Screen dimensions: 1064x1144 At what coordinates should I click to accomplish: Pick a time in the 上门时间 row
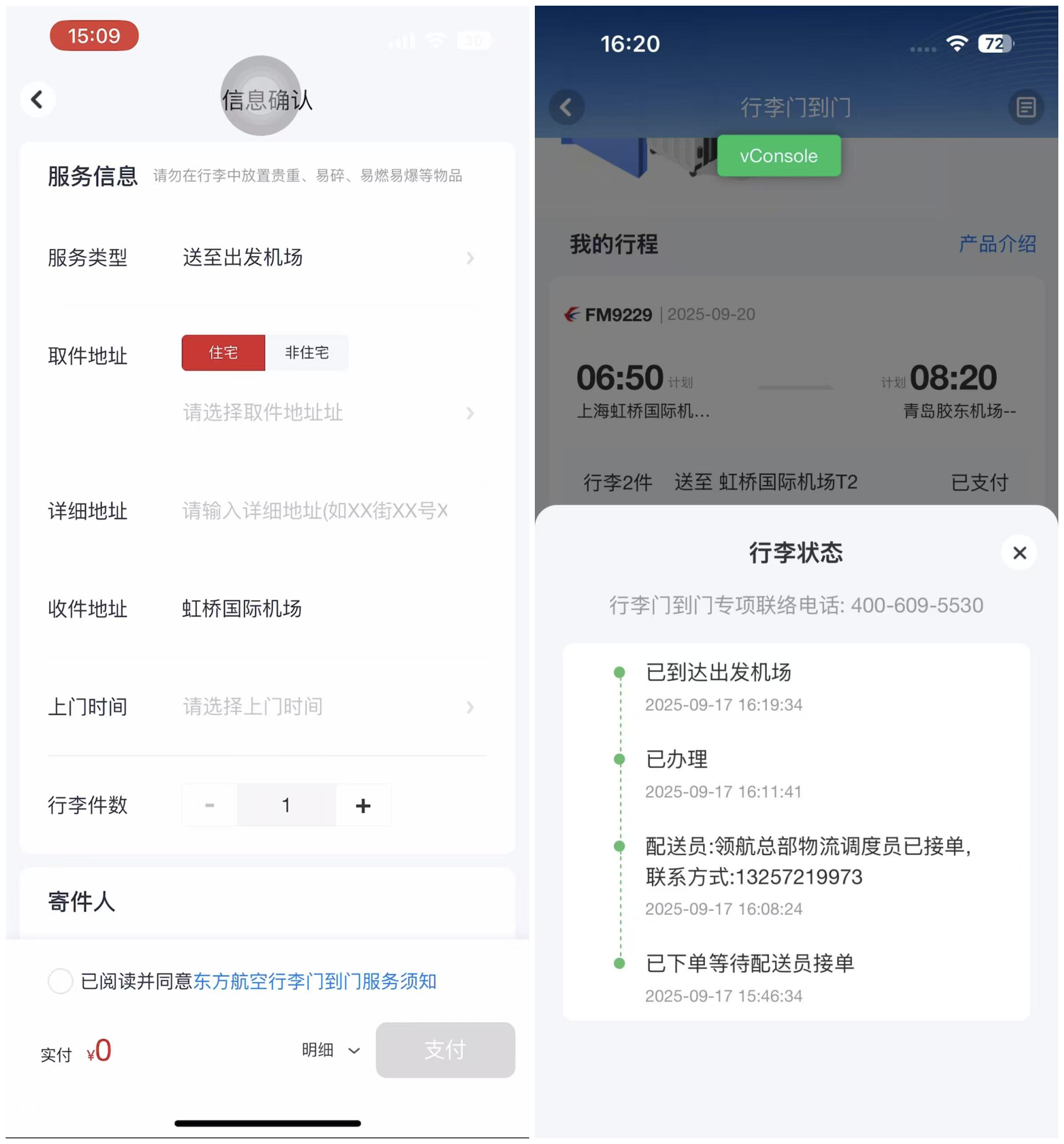click(x=328, y=707)
